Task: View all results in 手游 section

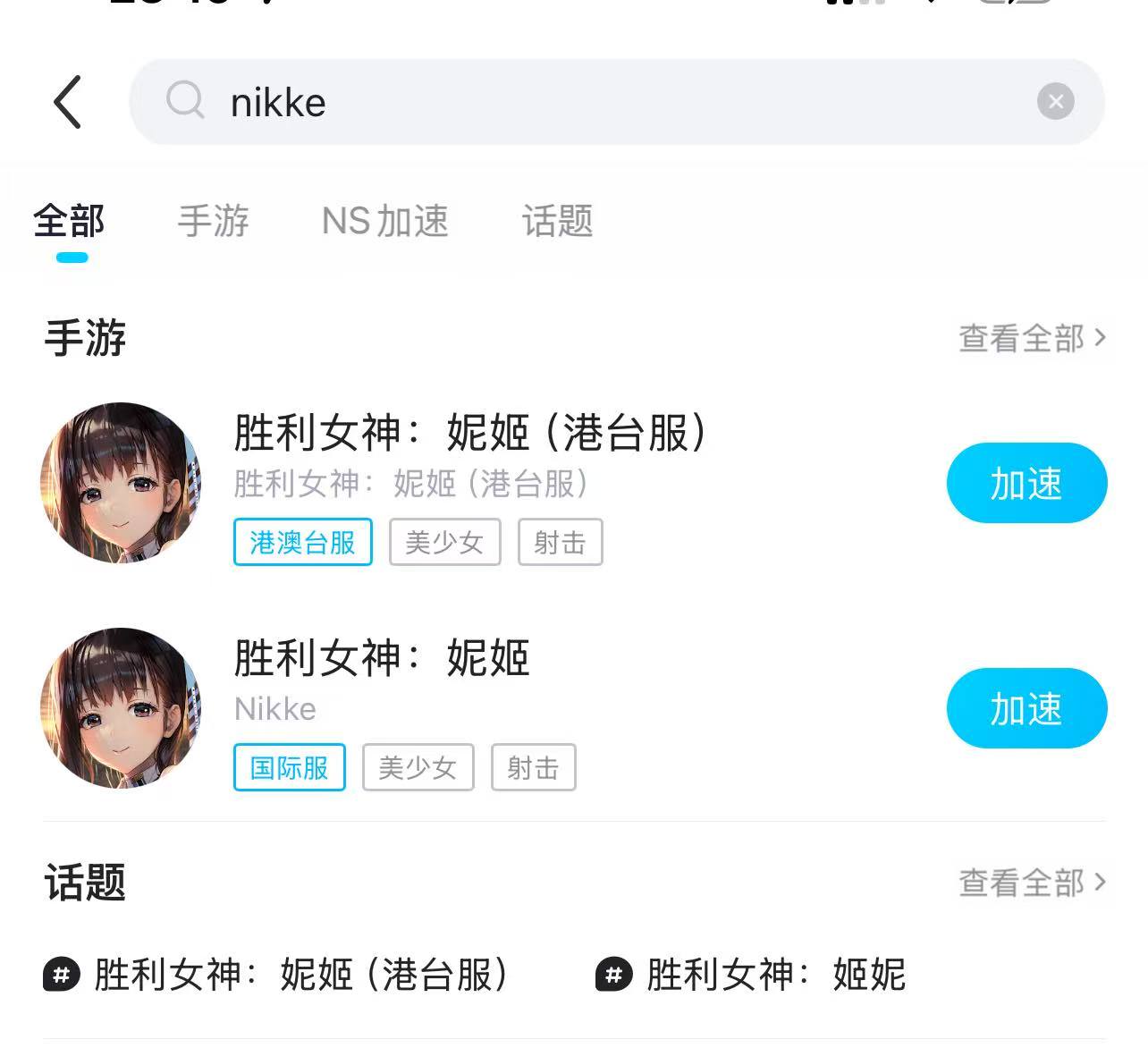Action: tap(1032, 338)
